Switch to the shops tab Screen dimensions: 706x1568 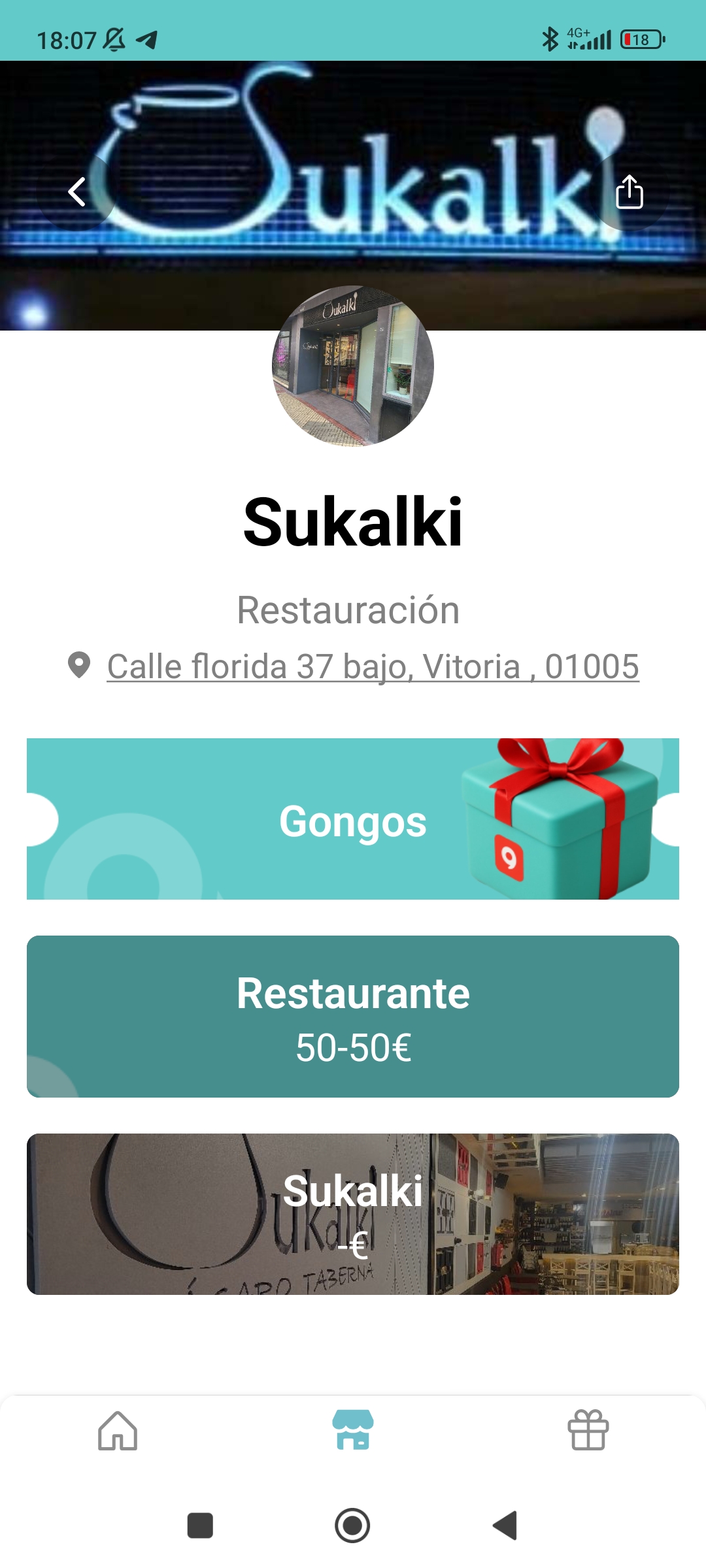(353, 1430)
